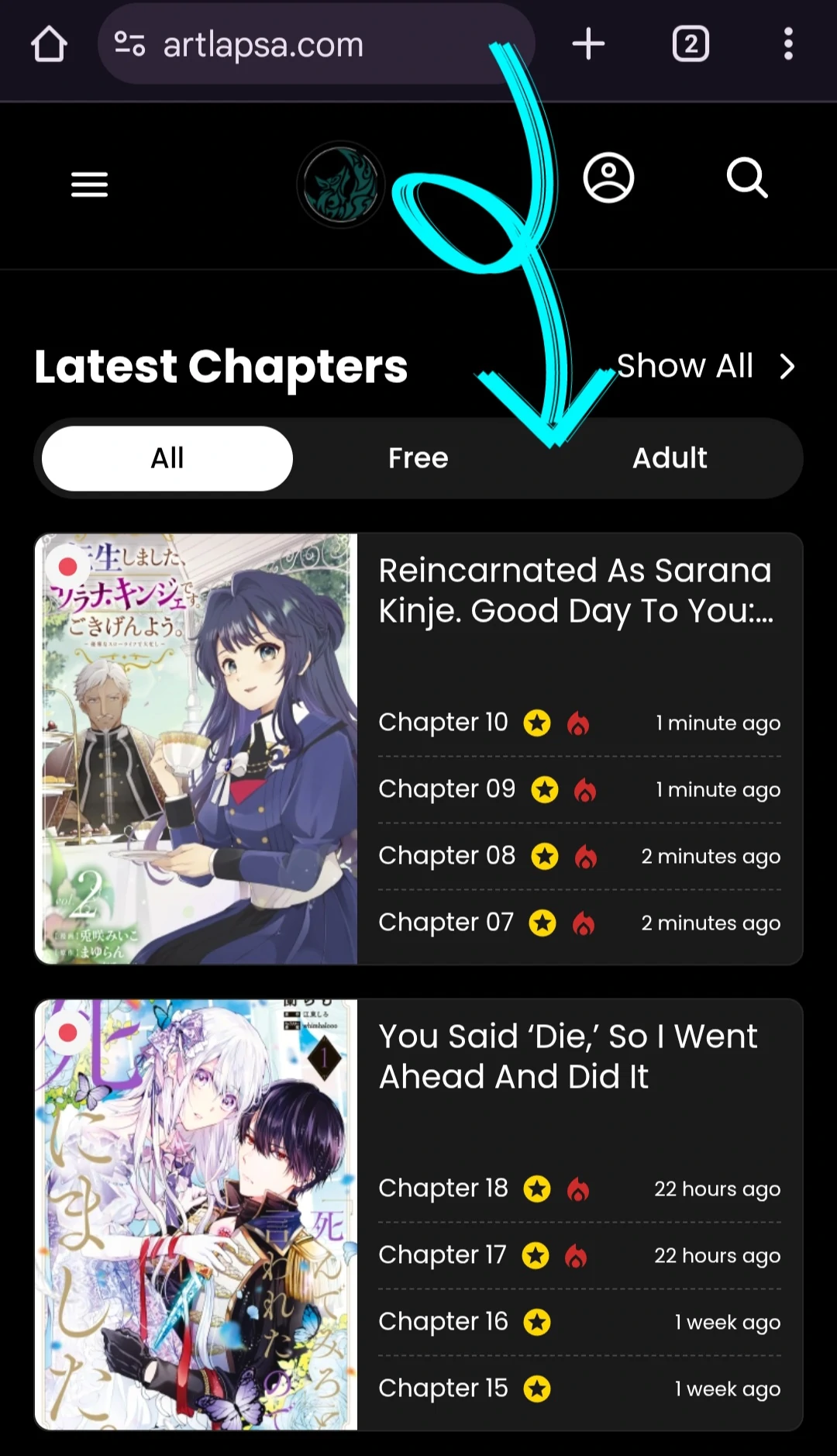Viewport: 837px width, 1456px height.
Task: Open You Said 'Die' cover image
Action: point(196,1214)
